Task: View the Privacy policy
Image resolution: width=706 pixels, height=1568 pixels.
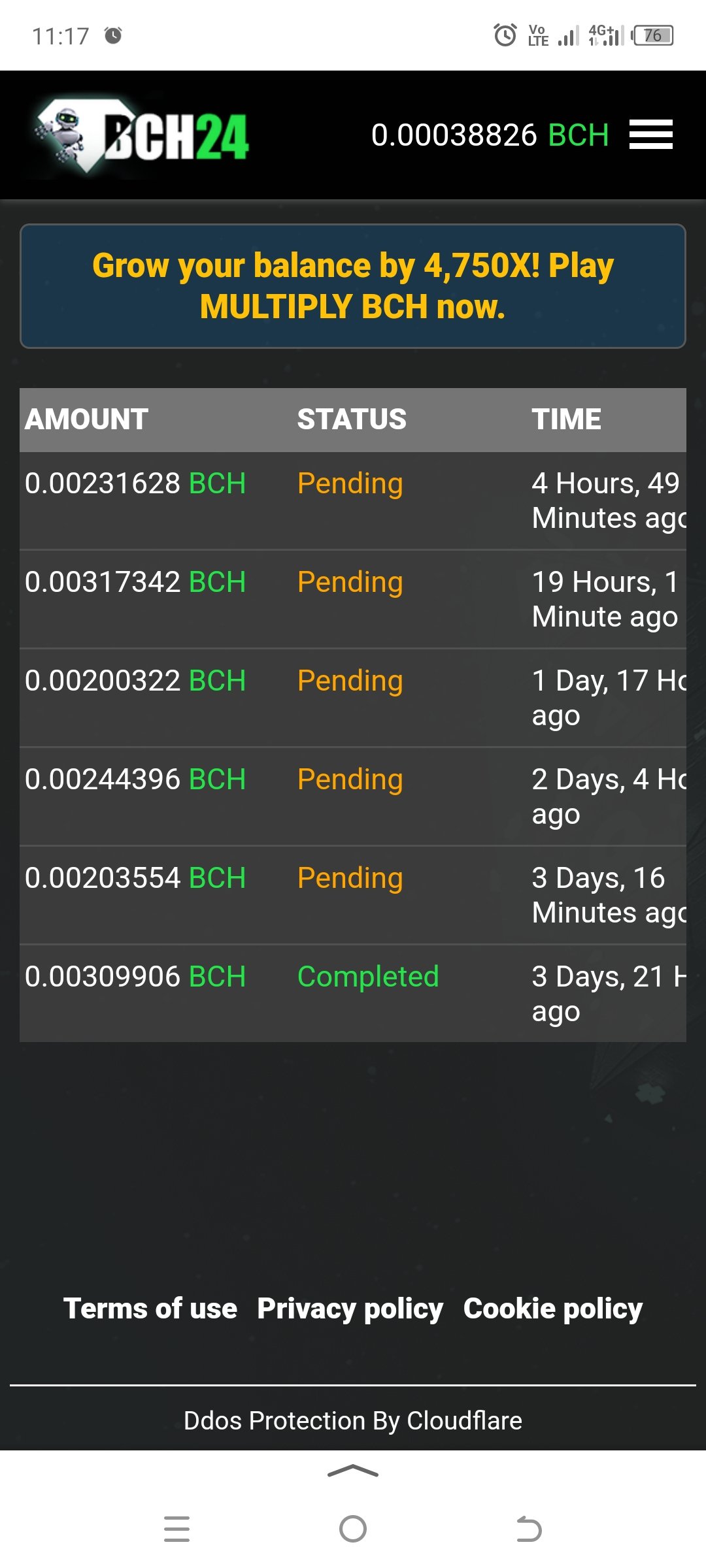Action: tap(350, 1309)
